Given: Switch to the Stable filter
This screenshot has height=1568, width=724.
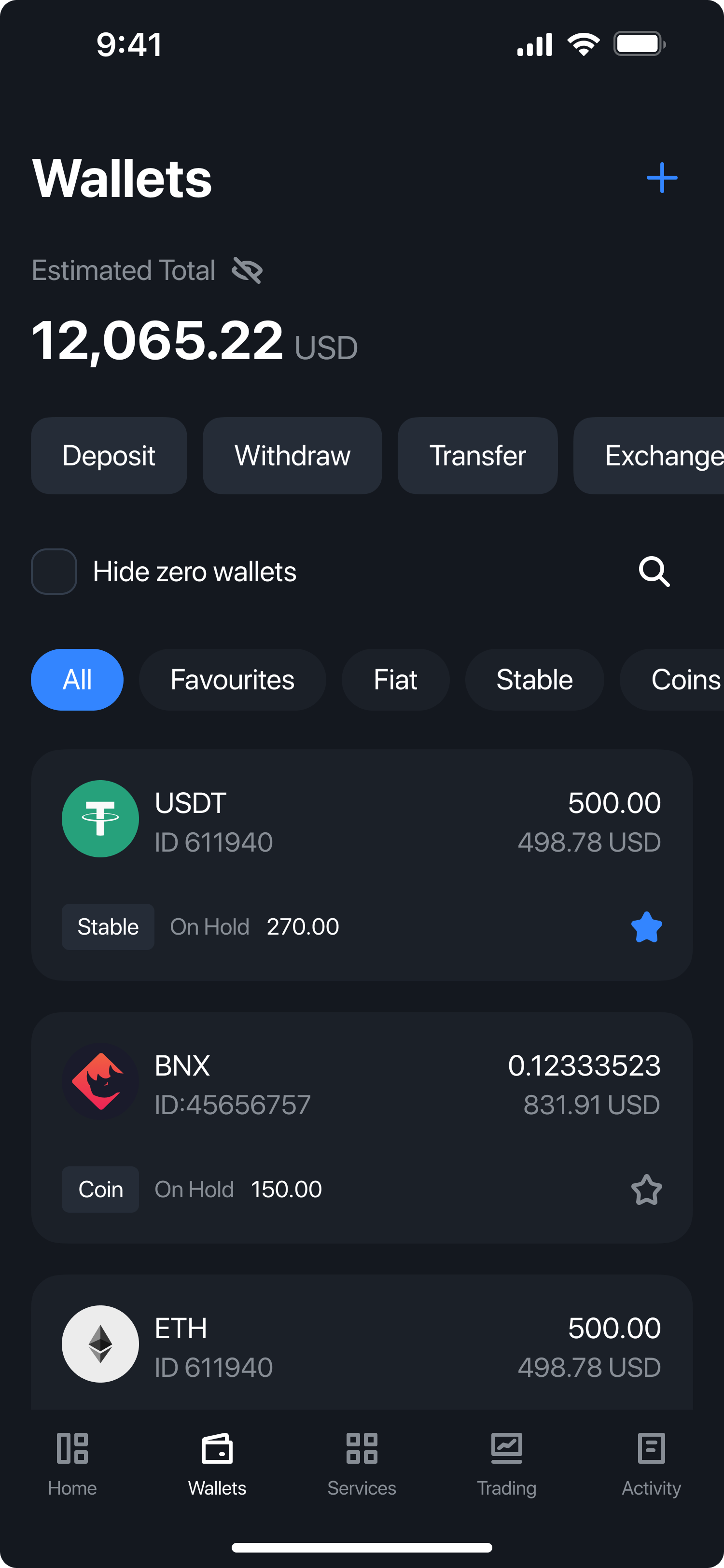Looking at the screenshot, I should click(534, 679).
